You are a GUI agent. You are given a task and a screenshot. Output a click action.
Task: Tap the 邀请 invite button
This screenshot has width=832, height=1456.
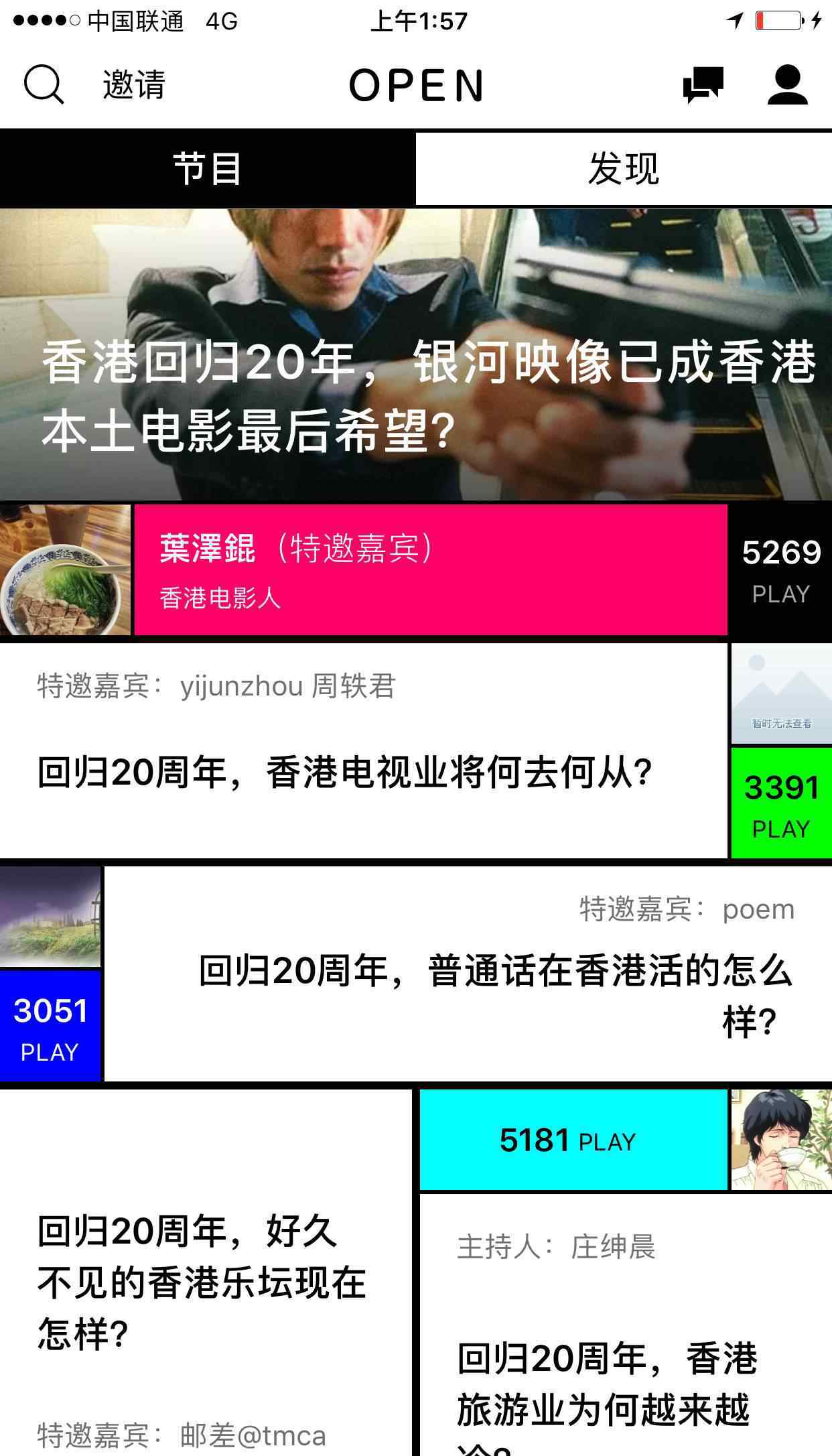[134, 85]
